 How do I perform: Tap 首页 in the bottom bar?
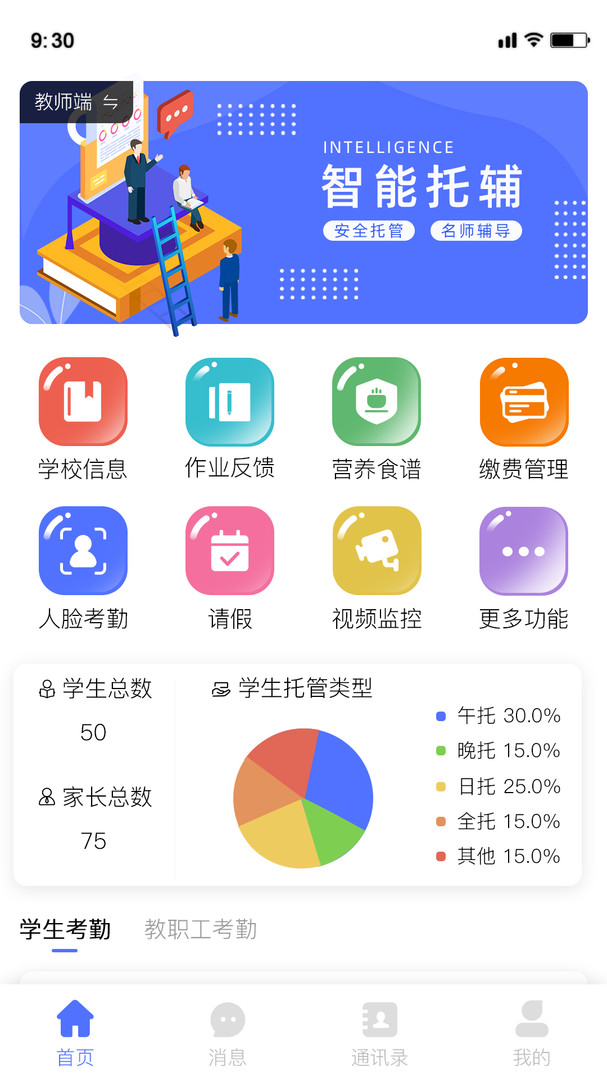[75, 1032]
